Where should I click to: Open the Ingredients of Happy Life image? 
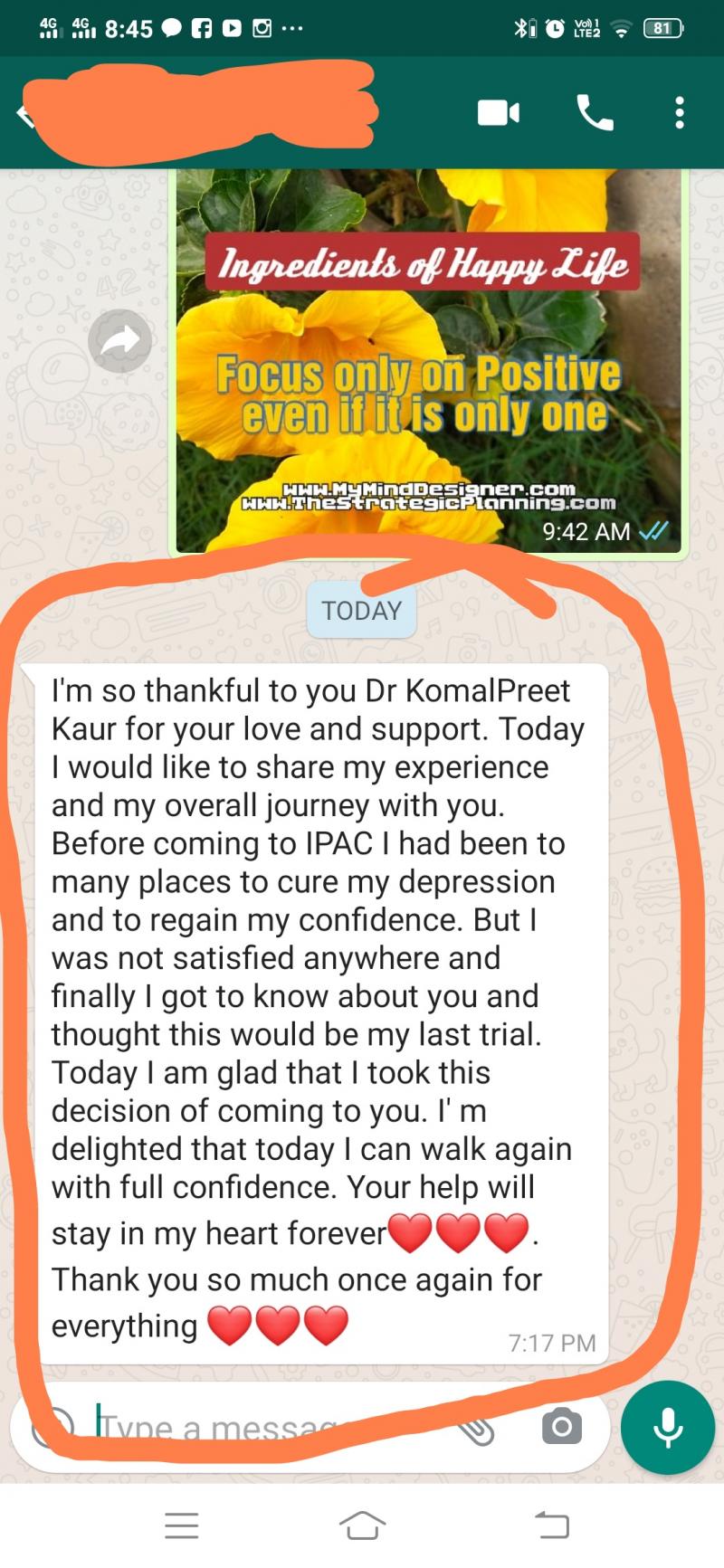tap(428, 362)
